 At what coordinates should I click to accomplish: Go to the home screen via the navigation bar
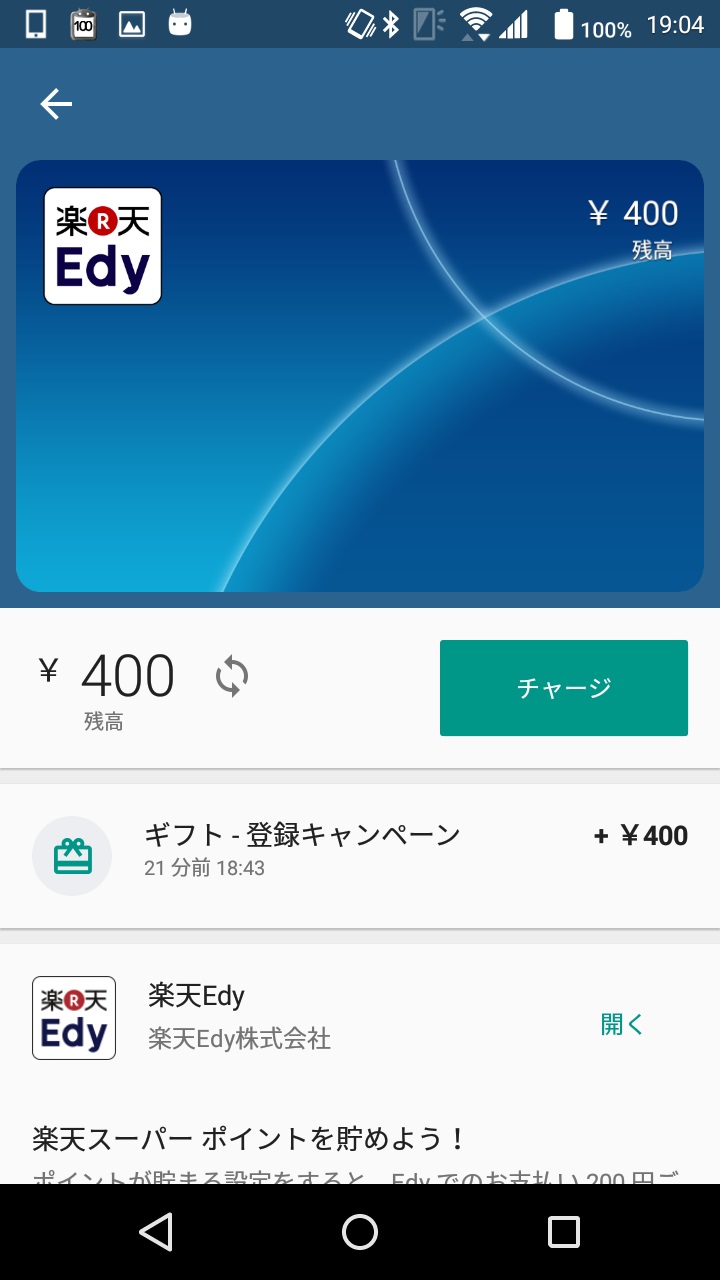coord(360,1232)
